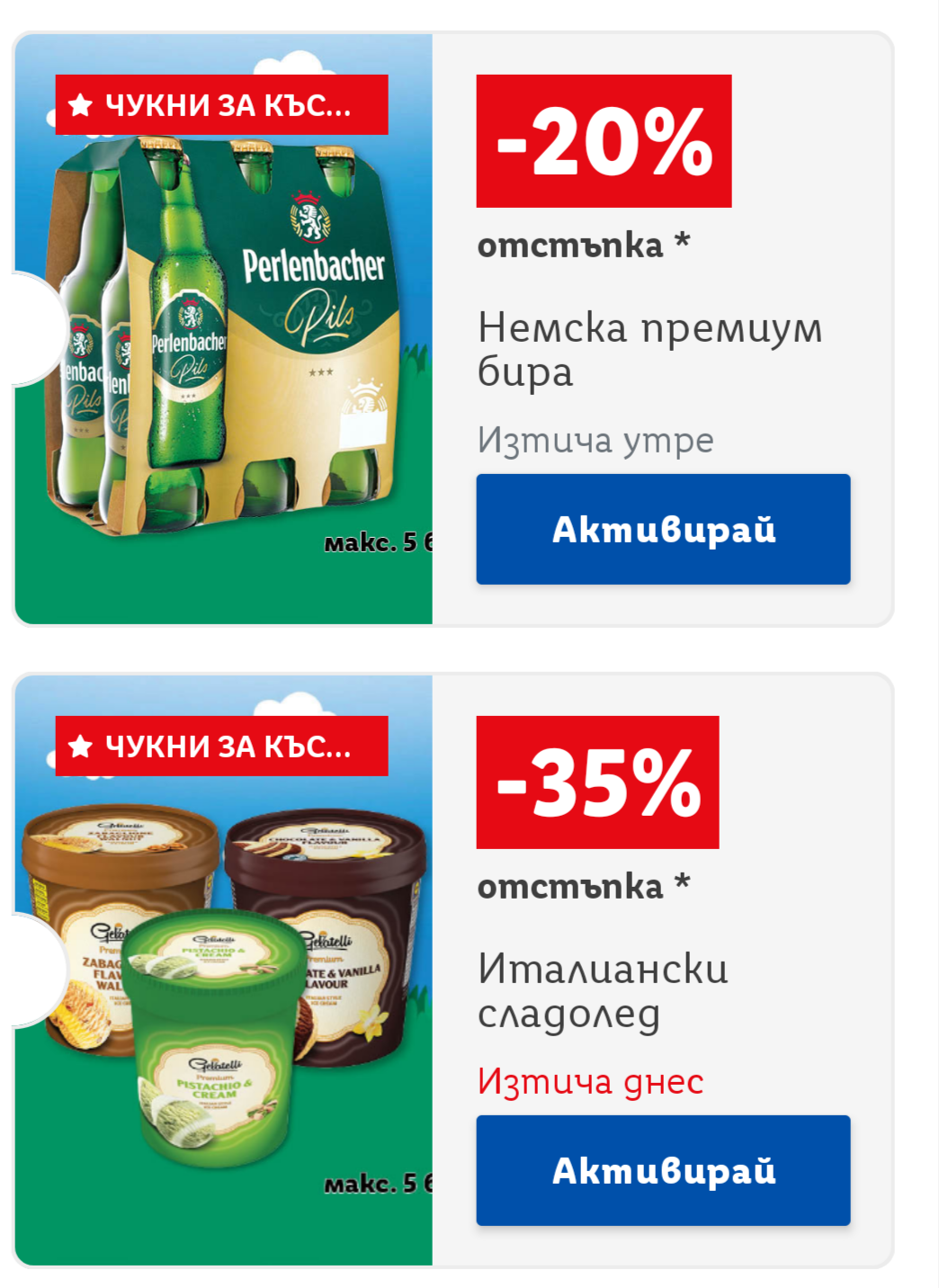This screenshot has width=939, height=1288.
Task: Open the Perlenbacher beer coupon image
Action: click(x=223, y=329)
